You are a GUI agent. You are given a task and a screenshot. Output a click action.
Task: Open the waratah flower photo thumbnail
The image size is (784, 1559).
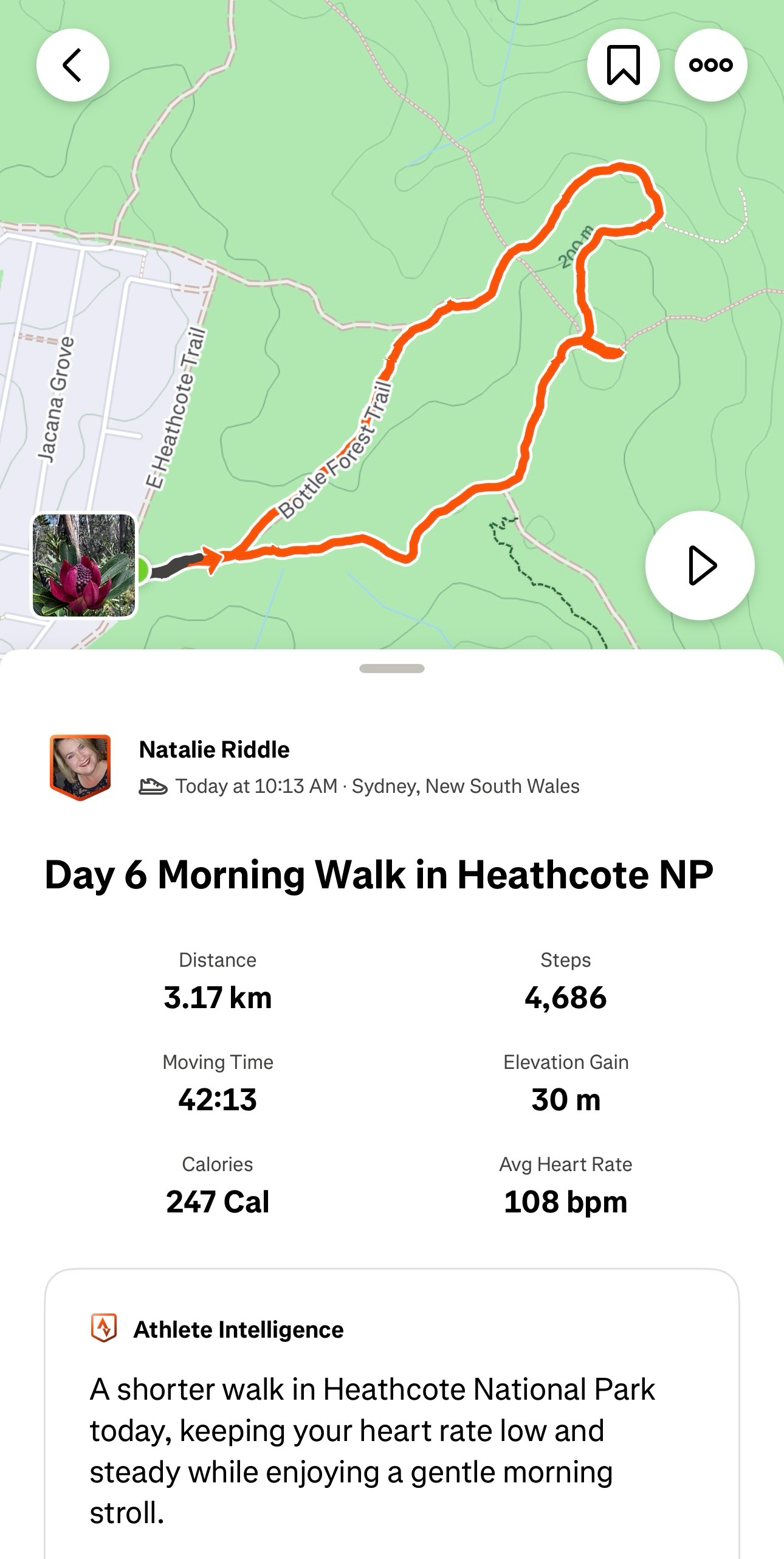[84, 565]
